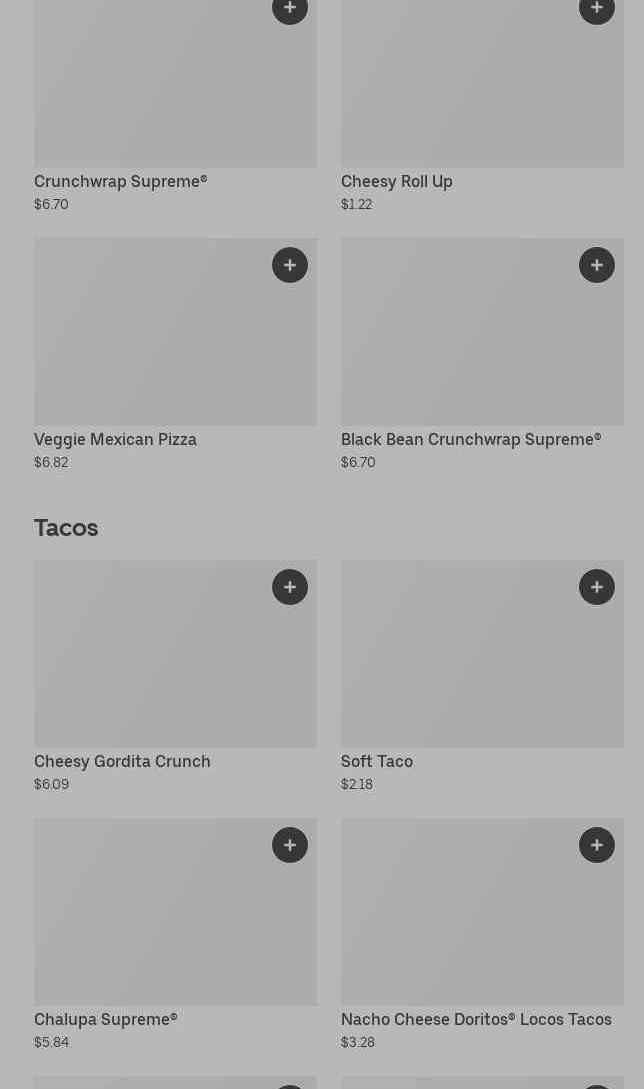Add Cheesy Roll Up to the order
Screen dimensions: 644x1089
click(x=597, y=9)
